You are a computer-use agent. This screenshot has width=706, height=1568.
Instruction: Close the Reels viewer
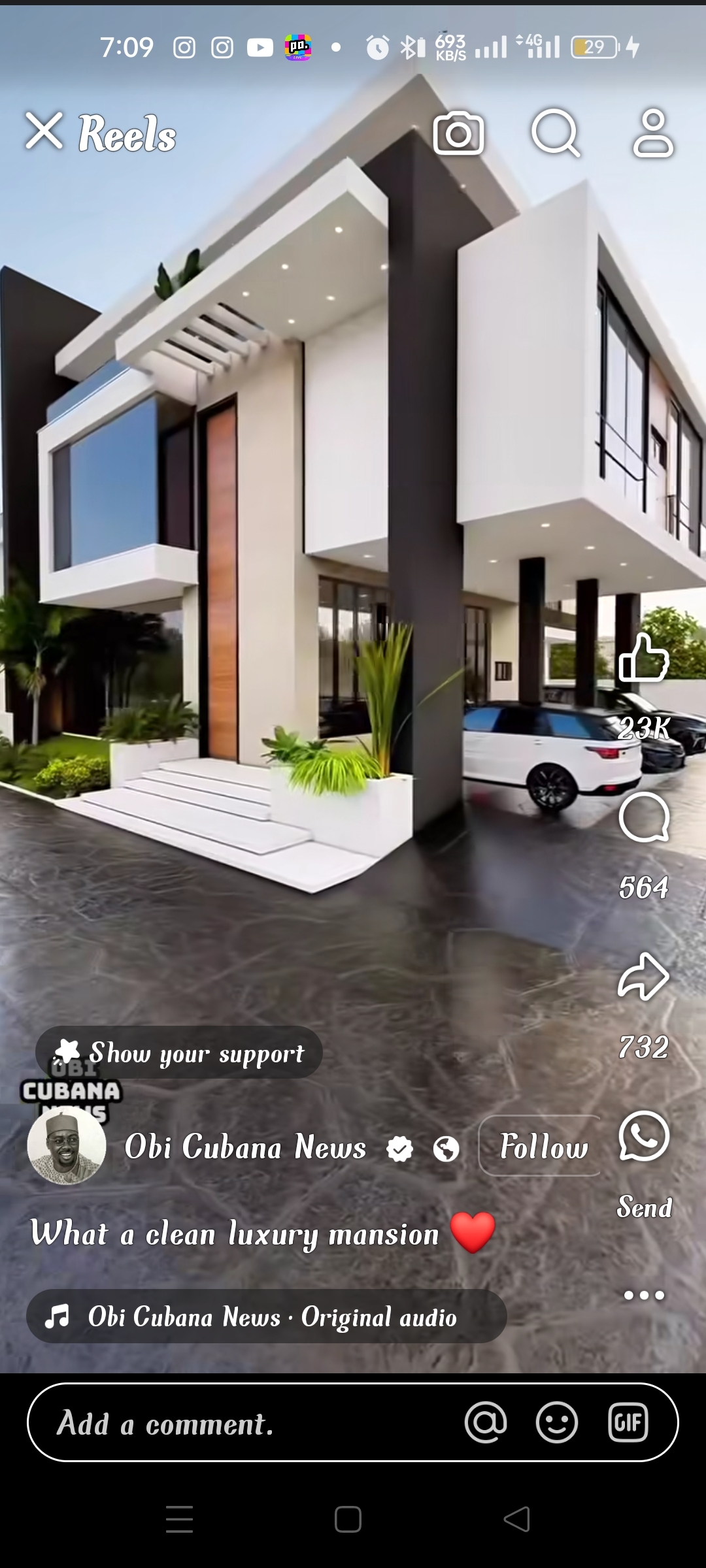pos(44,131)
